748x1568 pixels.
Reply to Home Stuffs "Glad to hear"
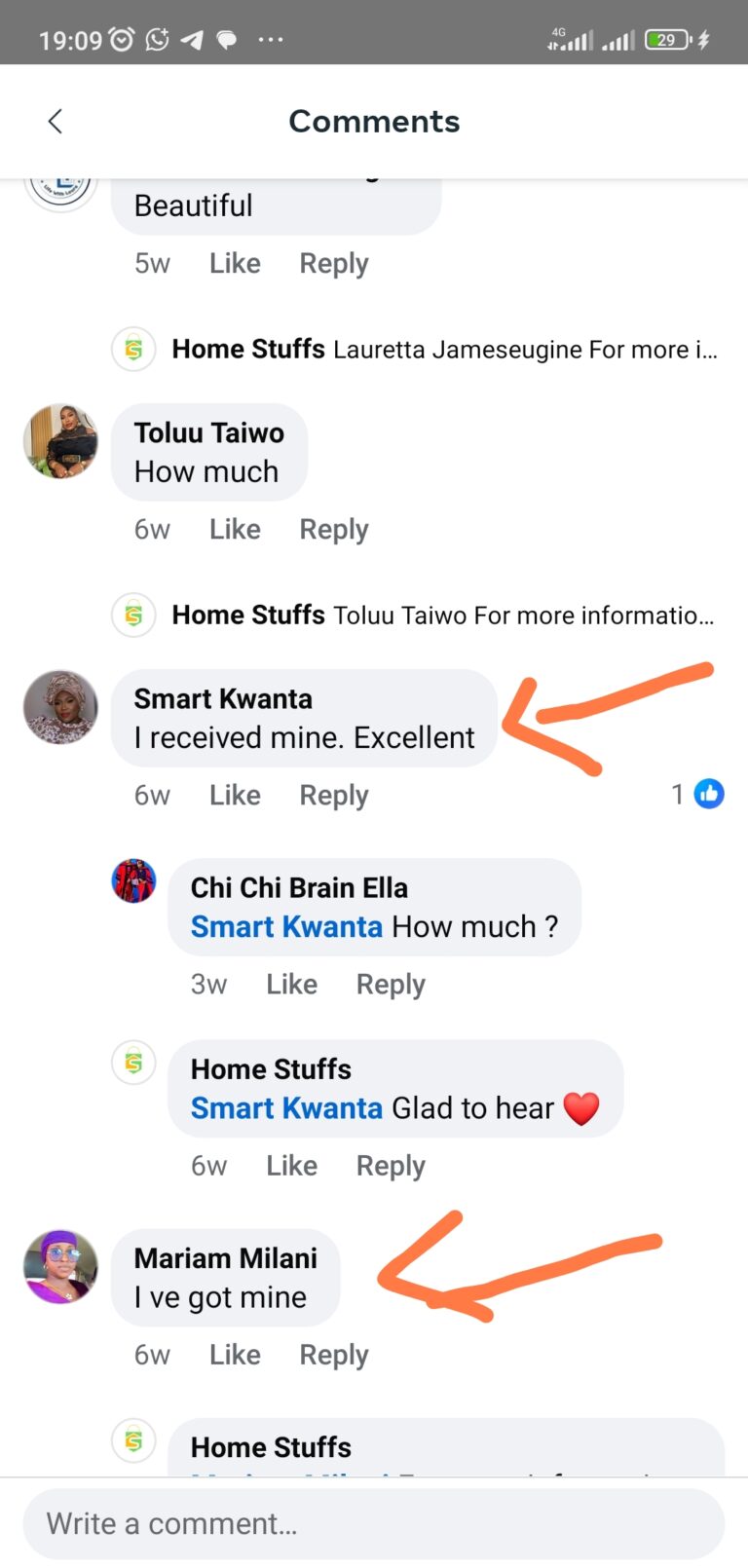coord(391,1166)
